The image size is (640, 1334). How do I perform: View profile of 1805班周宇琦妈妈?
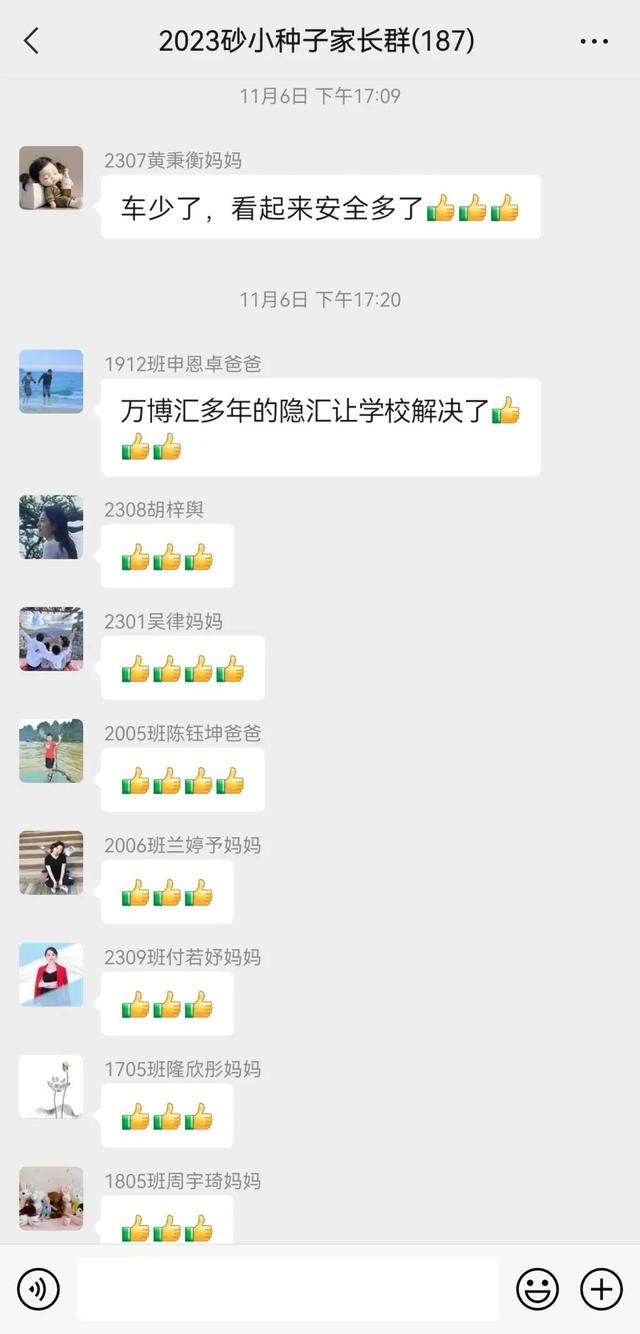pos(51,1198)
